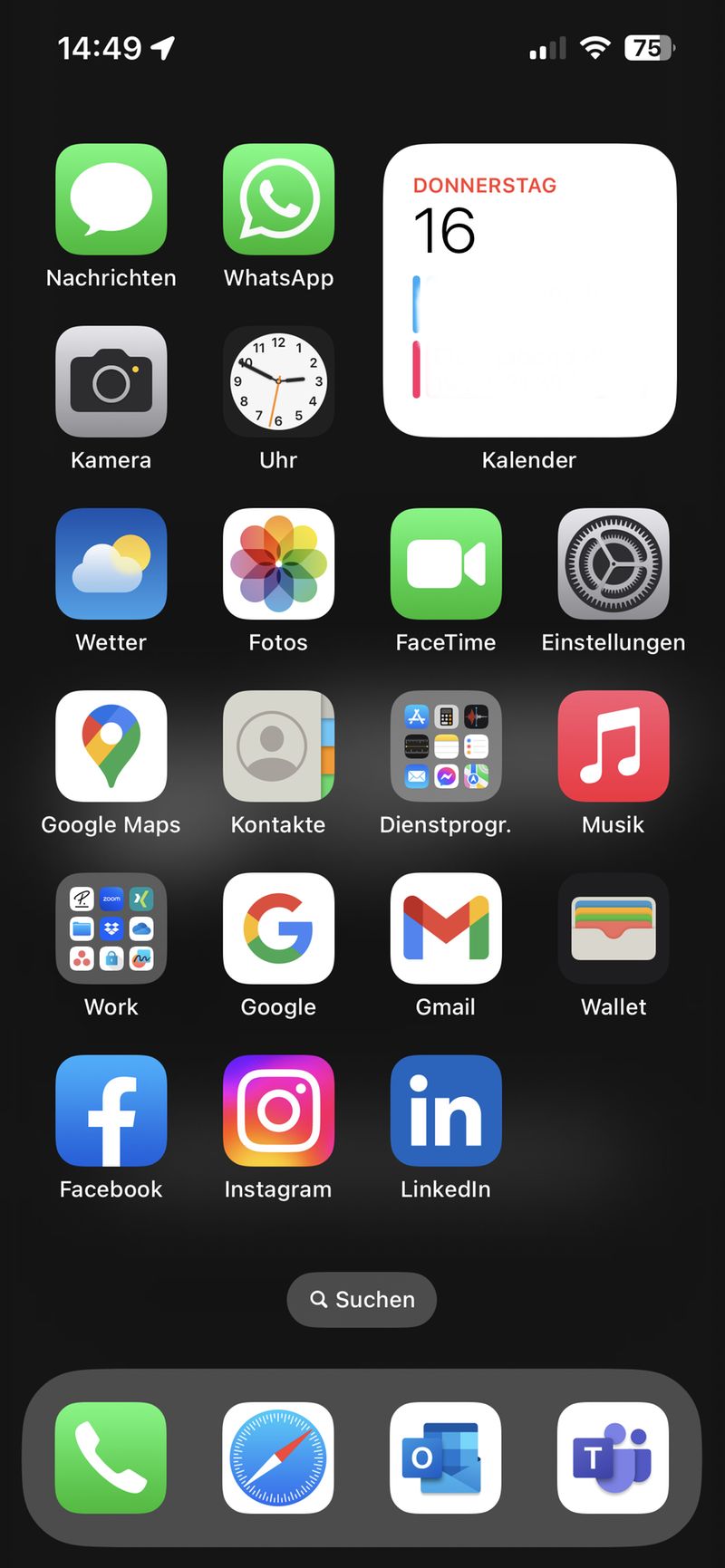Open Microsoft Teams in the dock

[614, 1457]
